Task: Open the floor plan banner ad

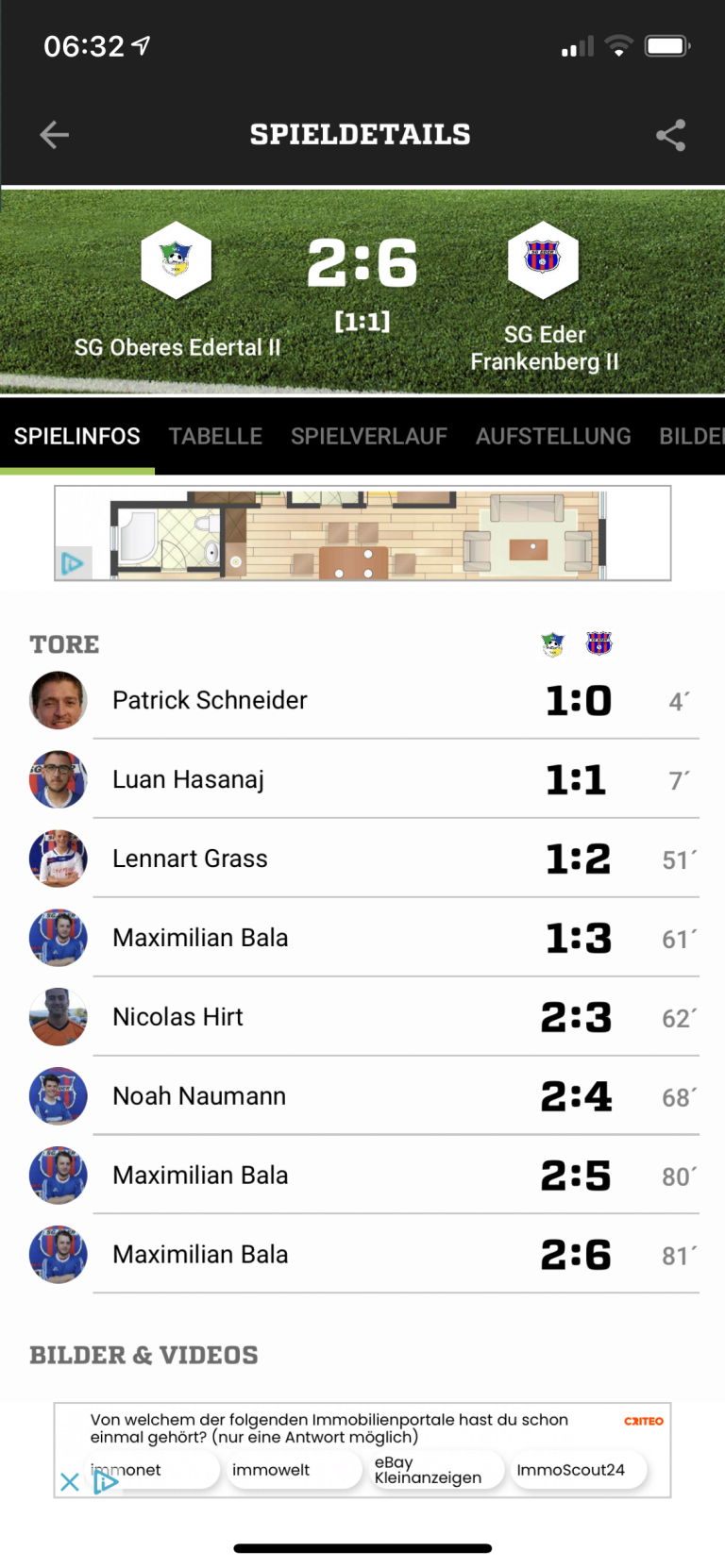Action: [x=362, y=533]
